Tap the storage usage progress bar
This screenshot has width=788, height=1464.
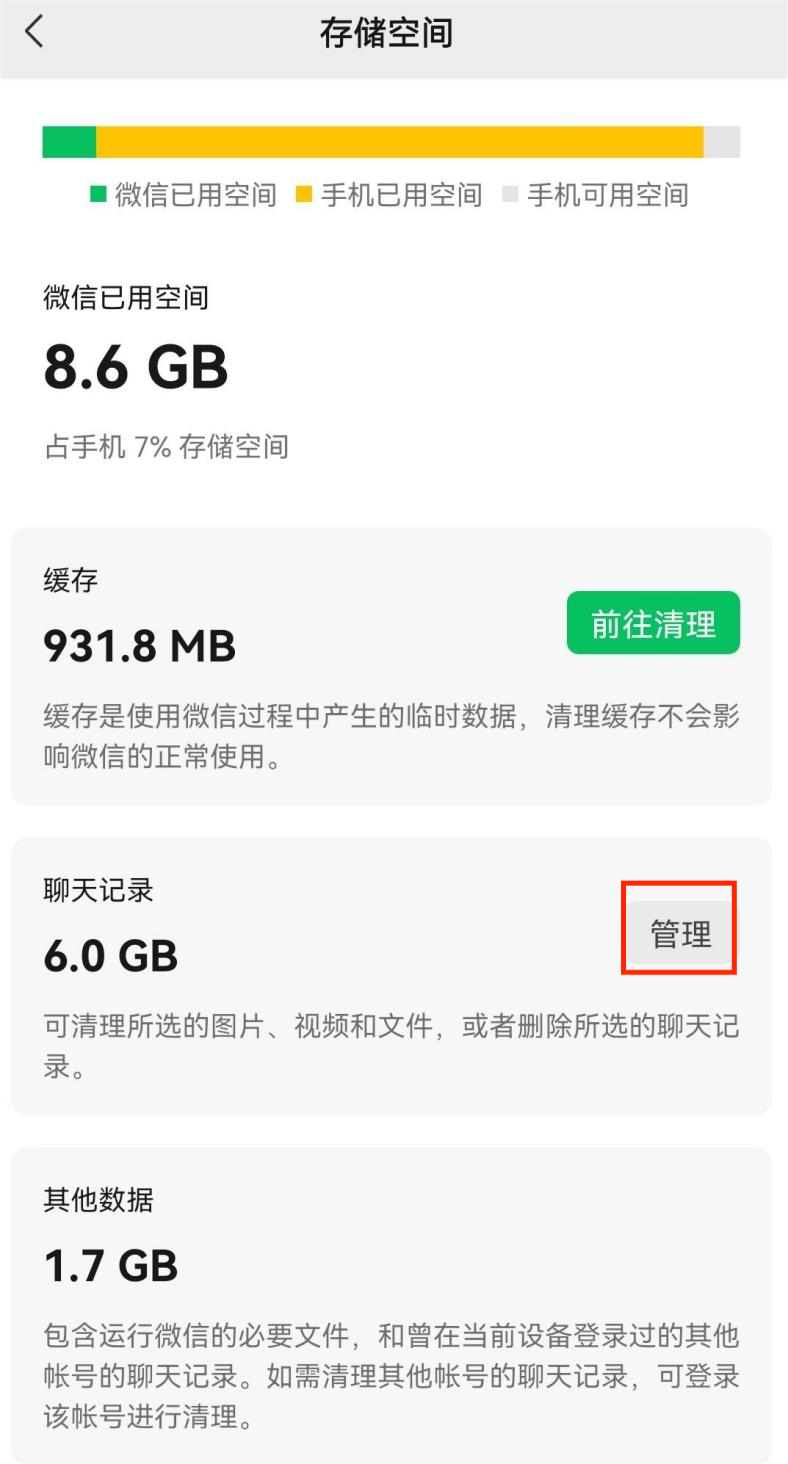[x=390, y=140]
